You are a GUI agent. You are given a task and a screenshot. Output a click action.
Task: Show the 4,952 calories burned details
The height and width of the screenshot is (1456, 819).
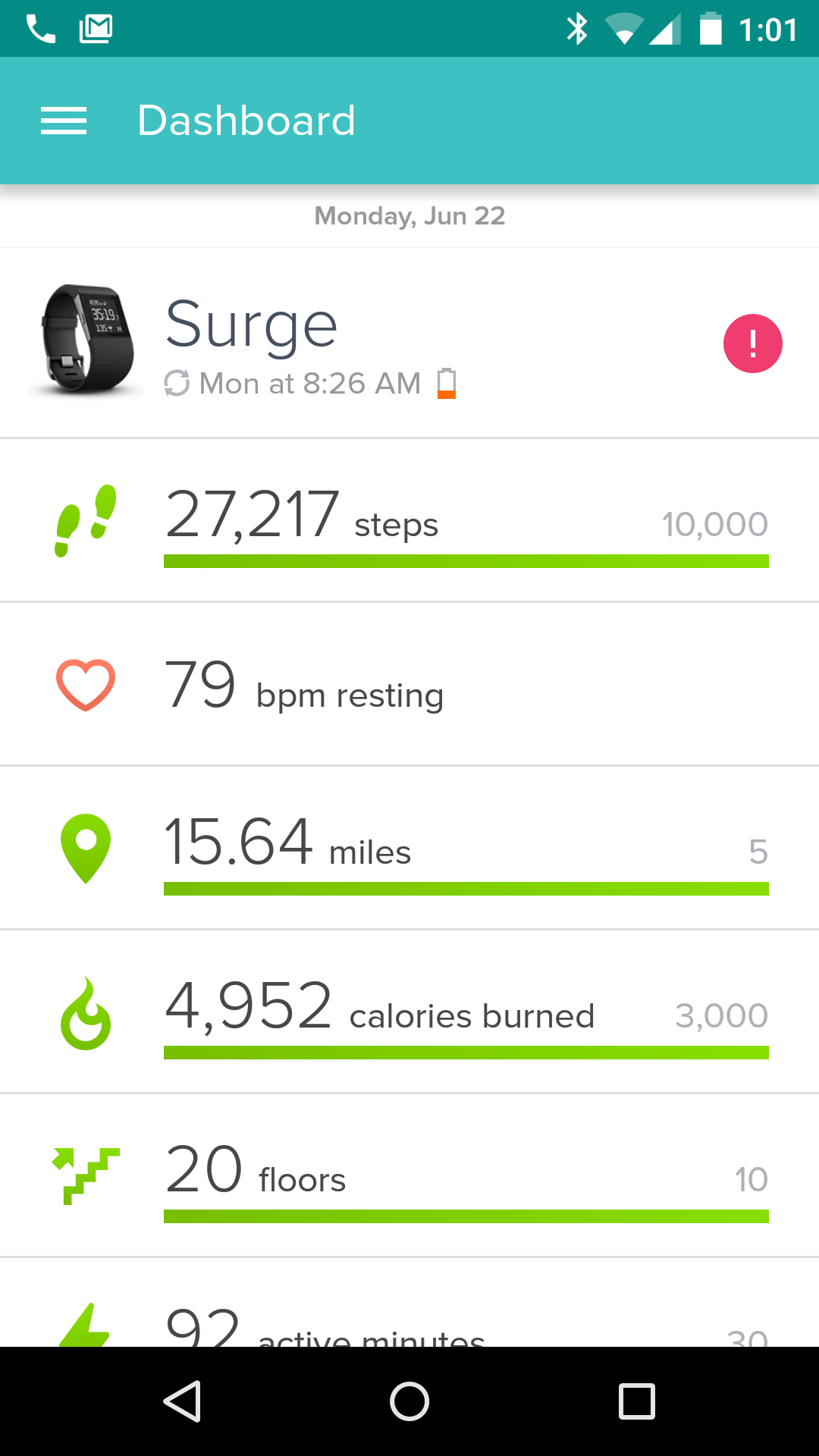[409, 1013]
